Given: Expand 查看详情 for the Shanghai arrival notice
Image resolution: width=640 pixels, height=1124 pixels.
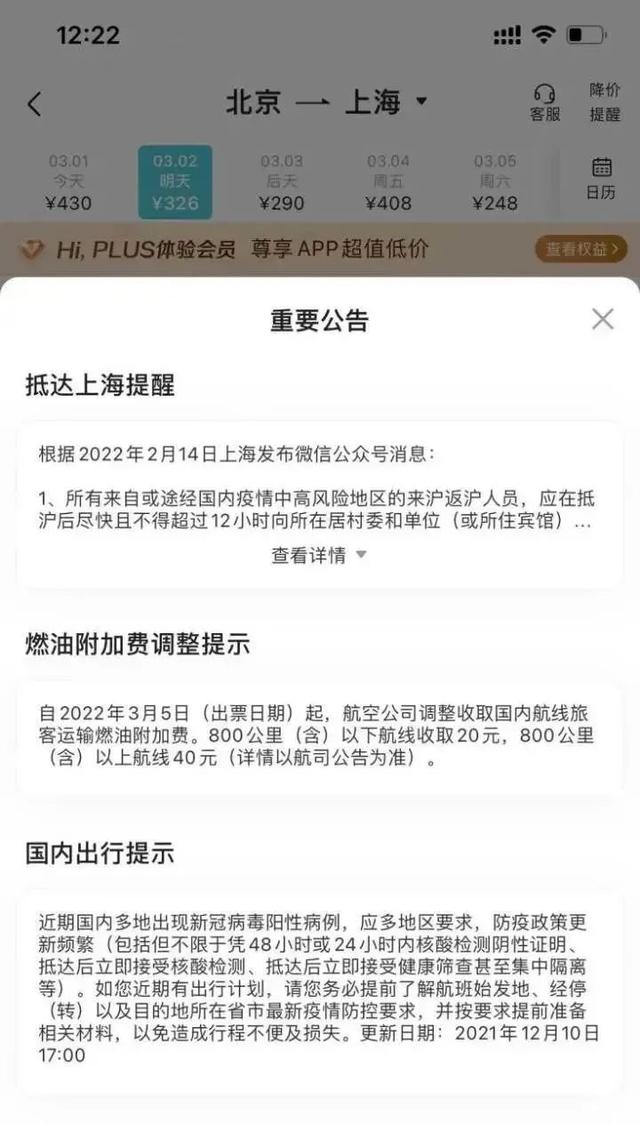Looking at the screenshot, I should 319,555.
